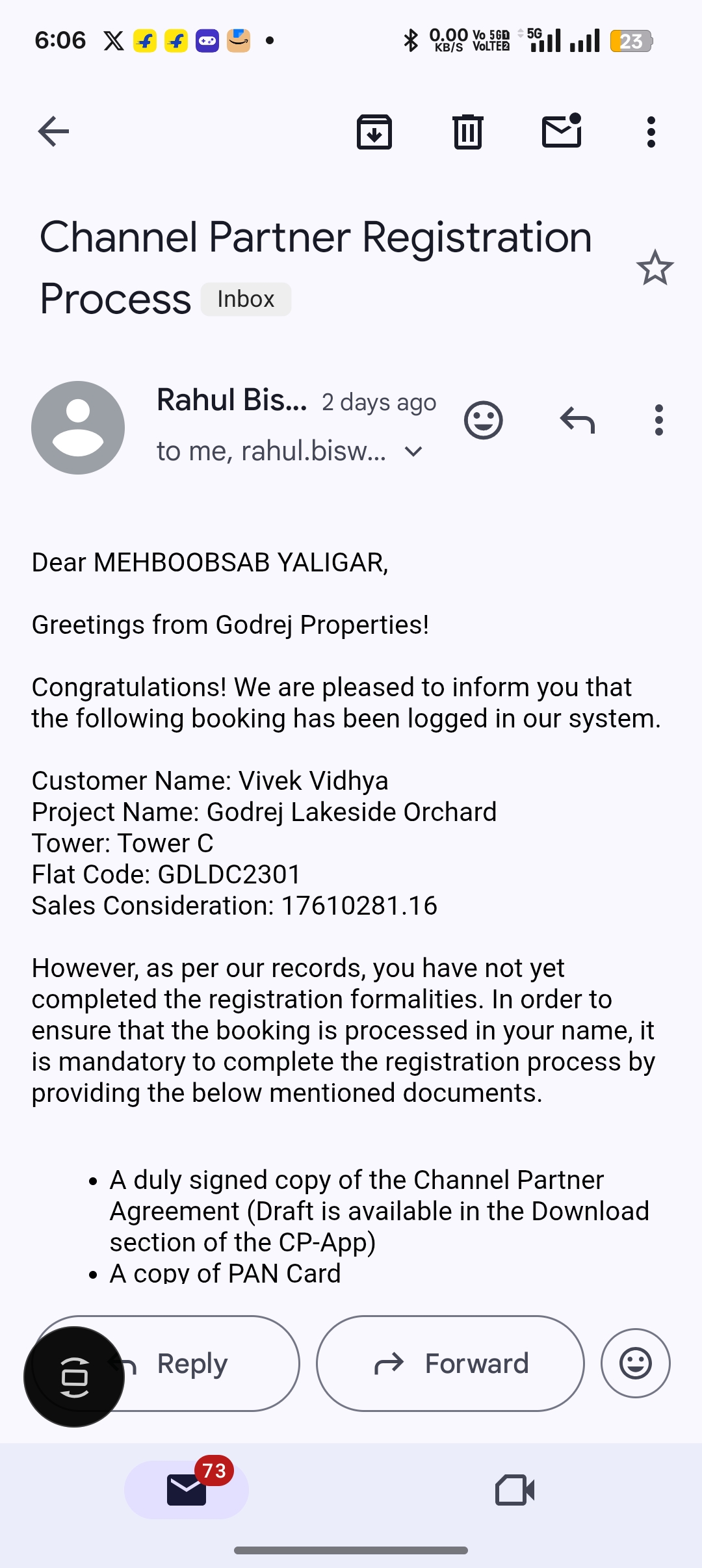Forward this email

tap(450, 1363)
